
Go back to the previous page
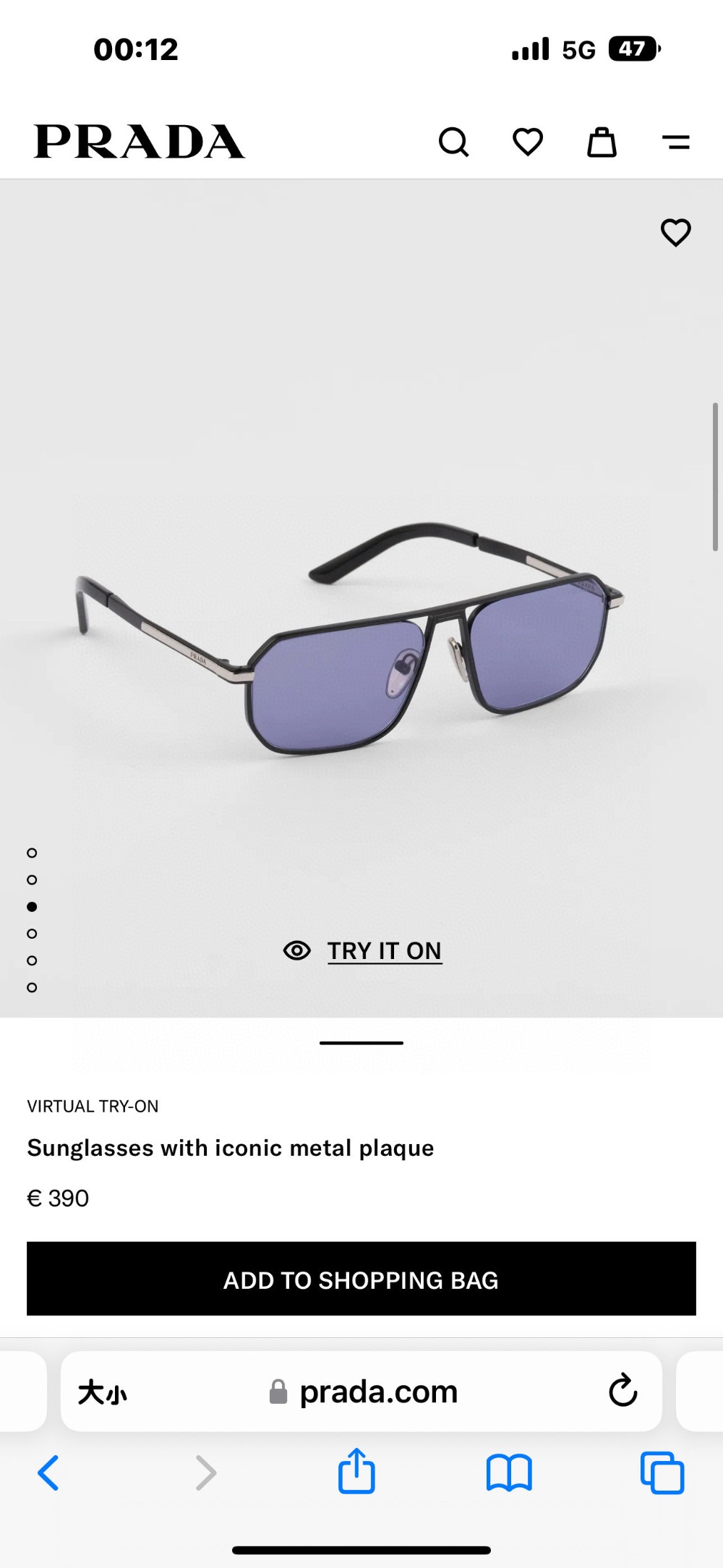pos(48,1473)
